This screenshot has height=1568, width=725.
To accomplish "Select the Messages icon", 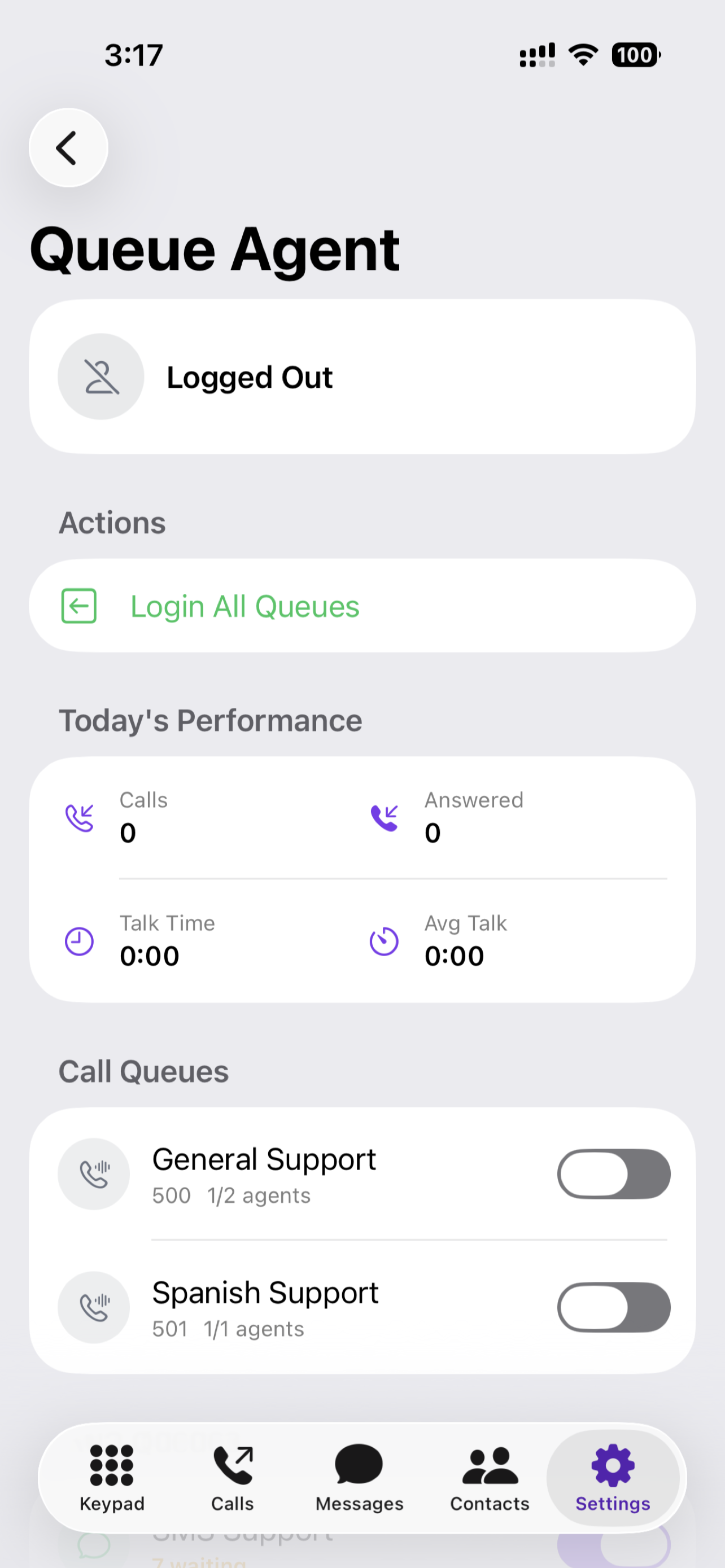I will 359,1464.
